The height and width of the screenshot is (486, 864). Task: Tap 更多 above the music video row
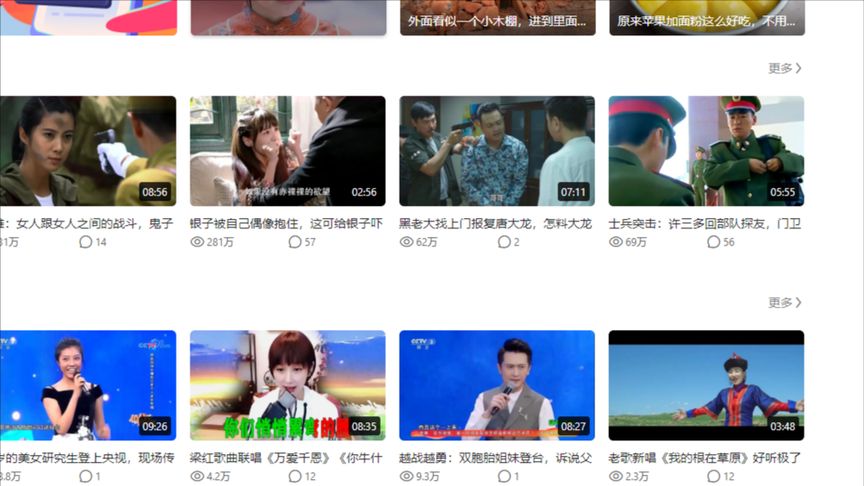(x=784, y=302)
